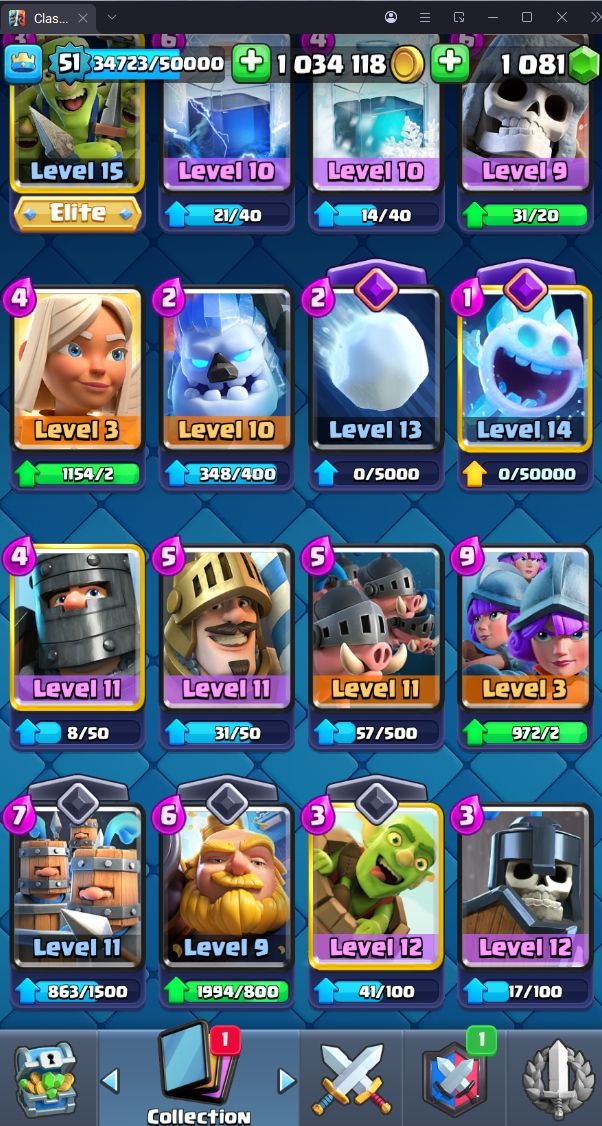
Task: Tap the right arrow beside Collection
Action: [287, 1080]
